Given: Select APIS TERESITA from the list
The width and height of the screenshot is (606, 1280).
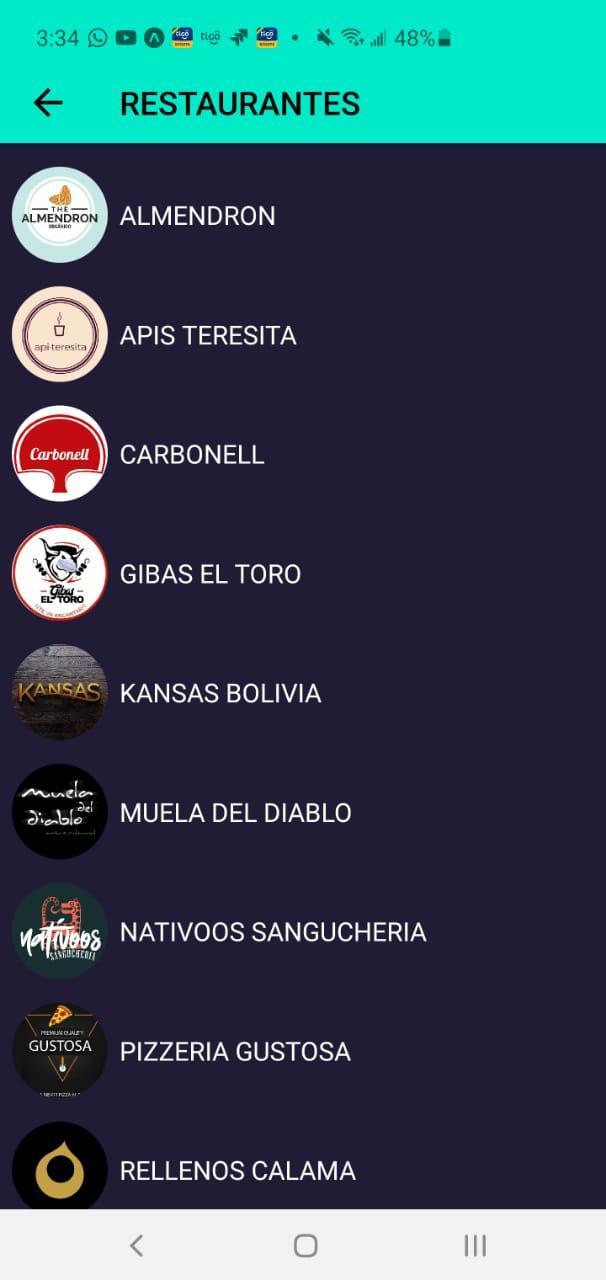Looking at the screenshot, I should pyautogui.click(x=208, y=335).
